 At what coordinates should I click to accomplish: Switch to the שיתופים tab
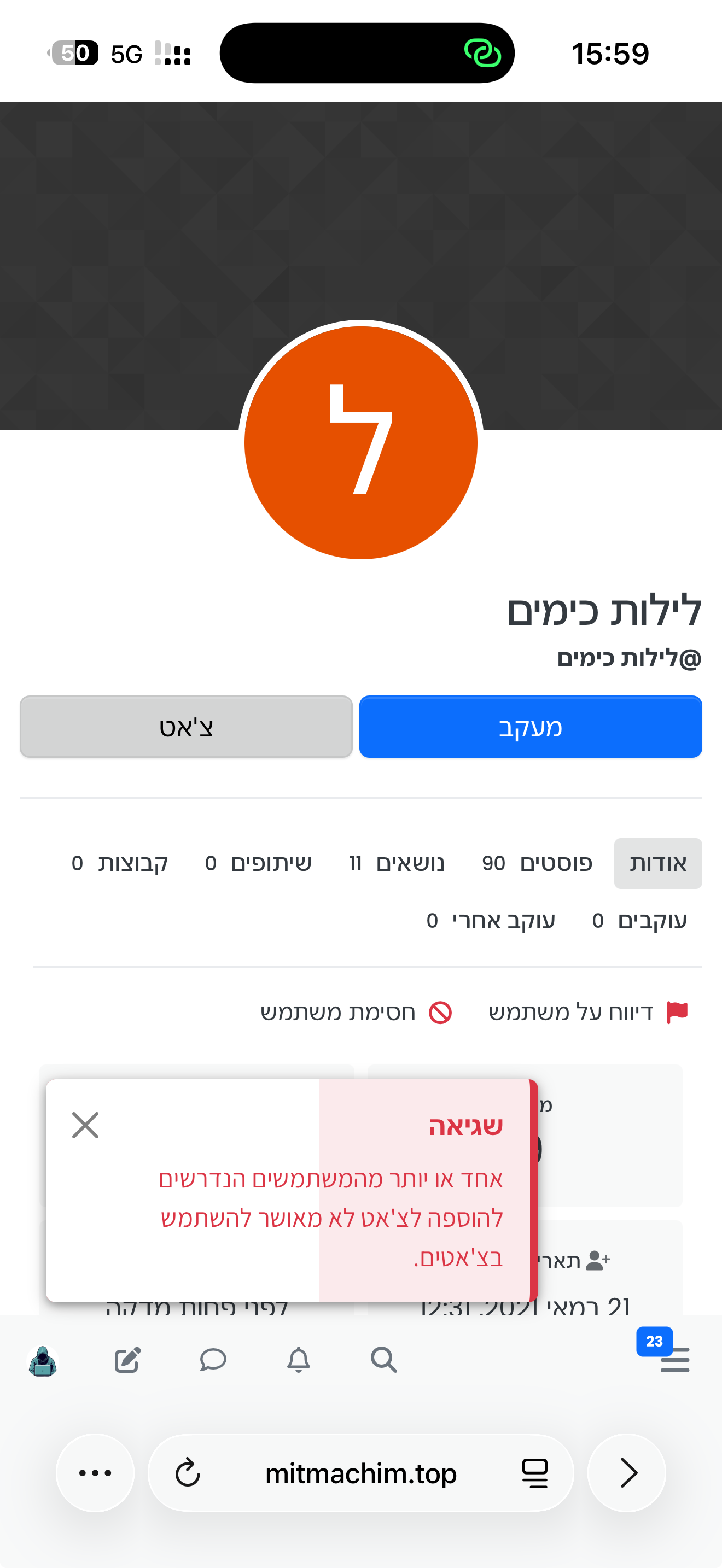pos(259,863)
